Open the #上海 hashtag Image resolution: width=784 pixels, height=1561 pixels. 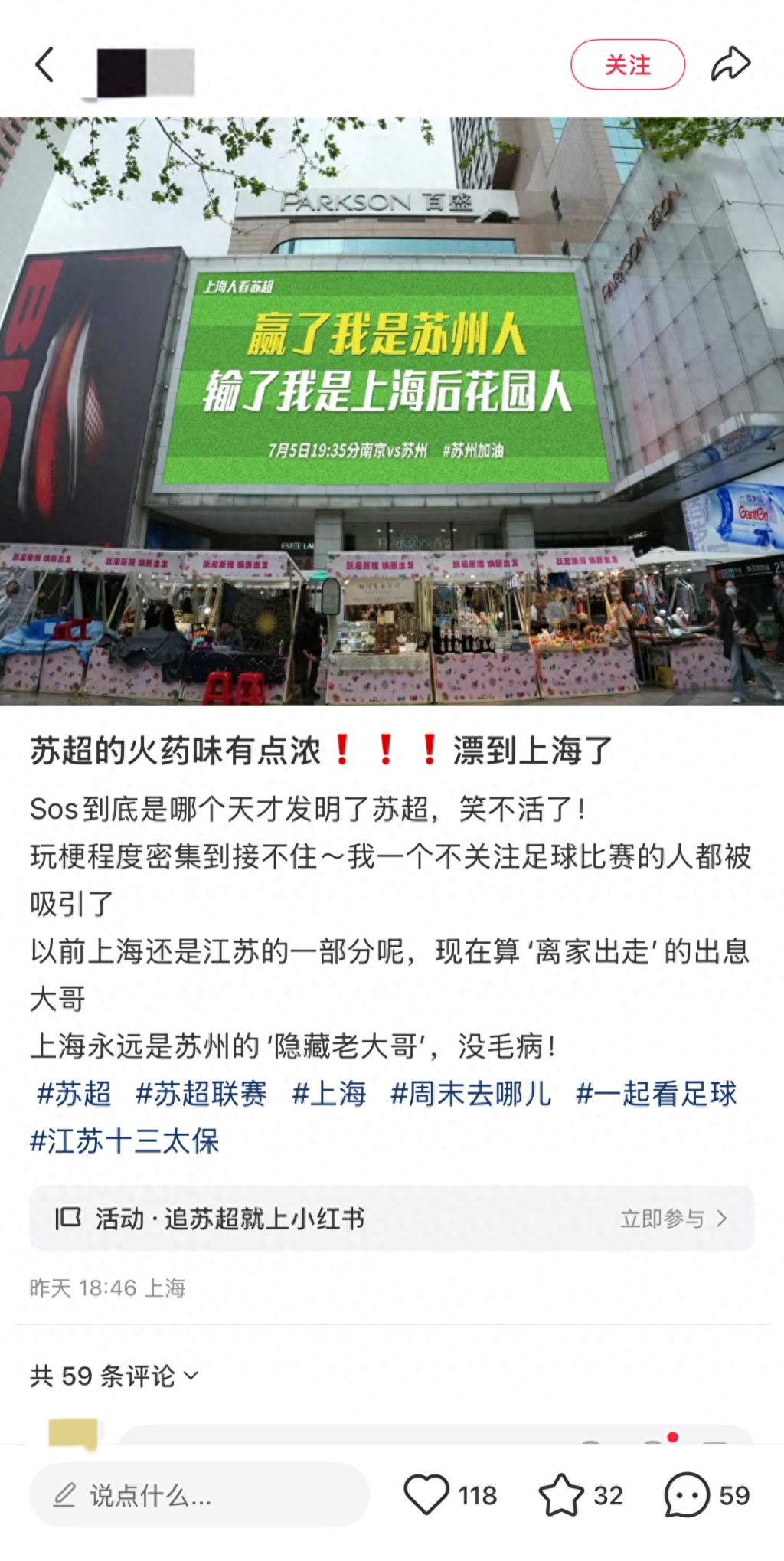329,1093
